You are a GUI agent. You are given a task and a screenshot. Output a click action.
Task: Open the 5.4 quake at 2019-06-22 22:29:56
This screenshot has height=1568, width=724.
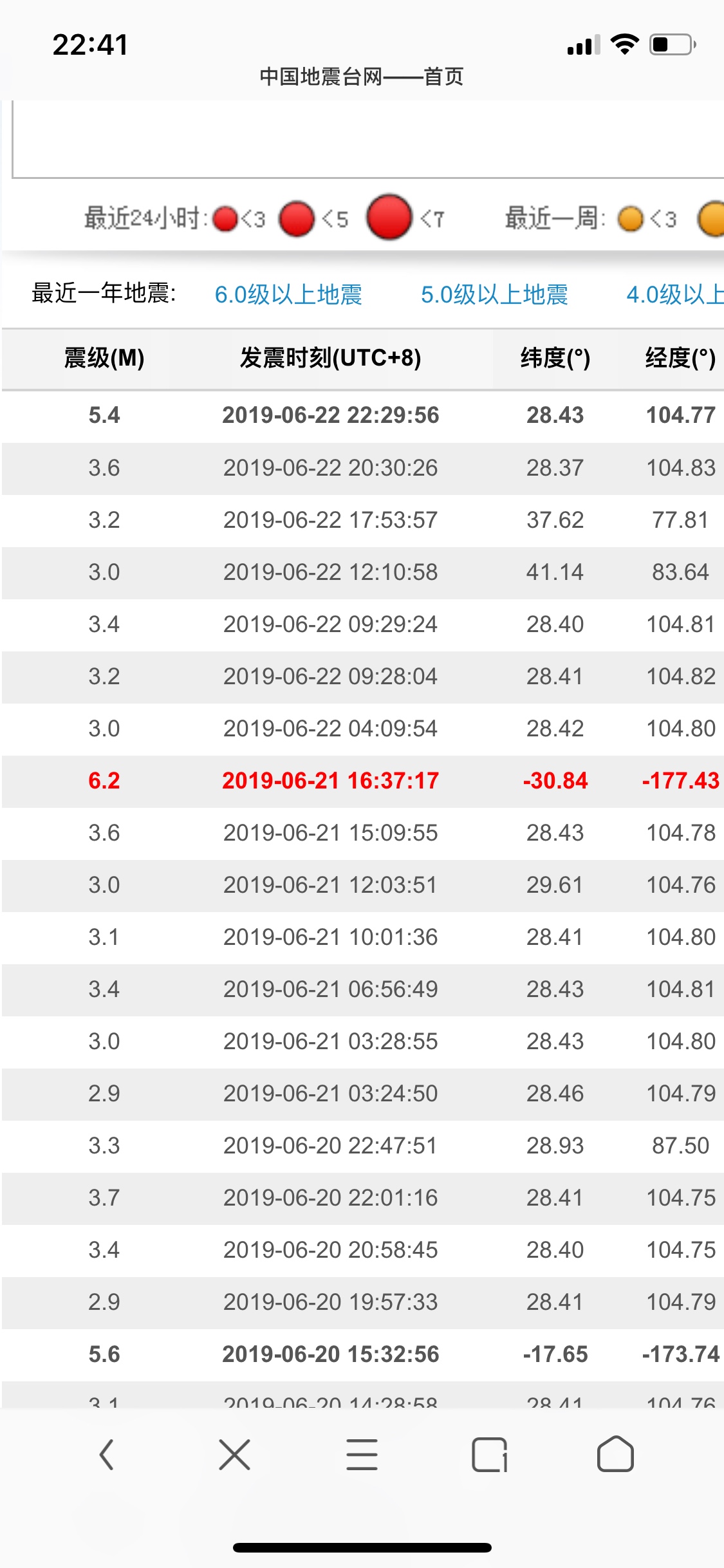point(363,415)
